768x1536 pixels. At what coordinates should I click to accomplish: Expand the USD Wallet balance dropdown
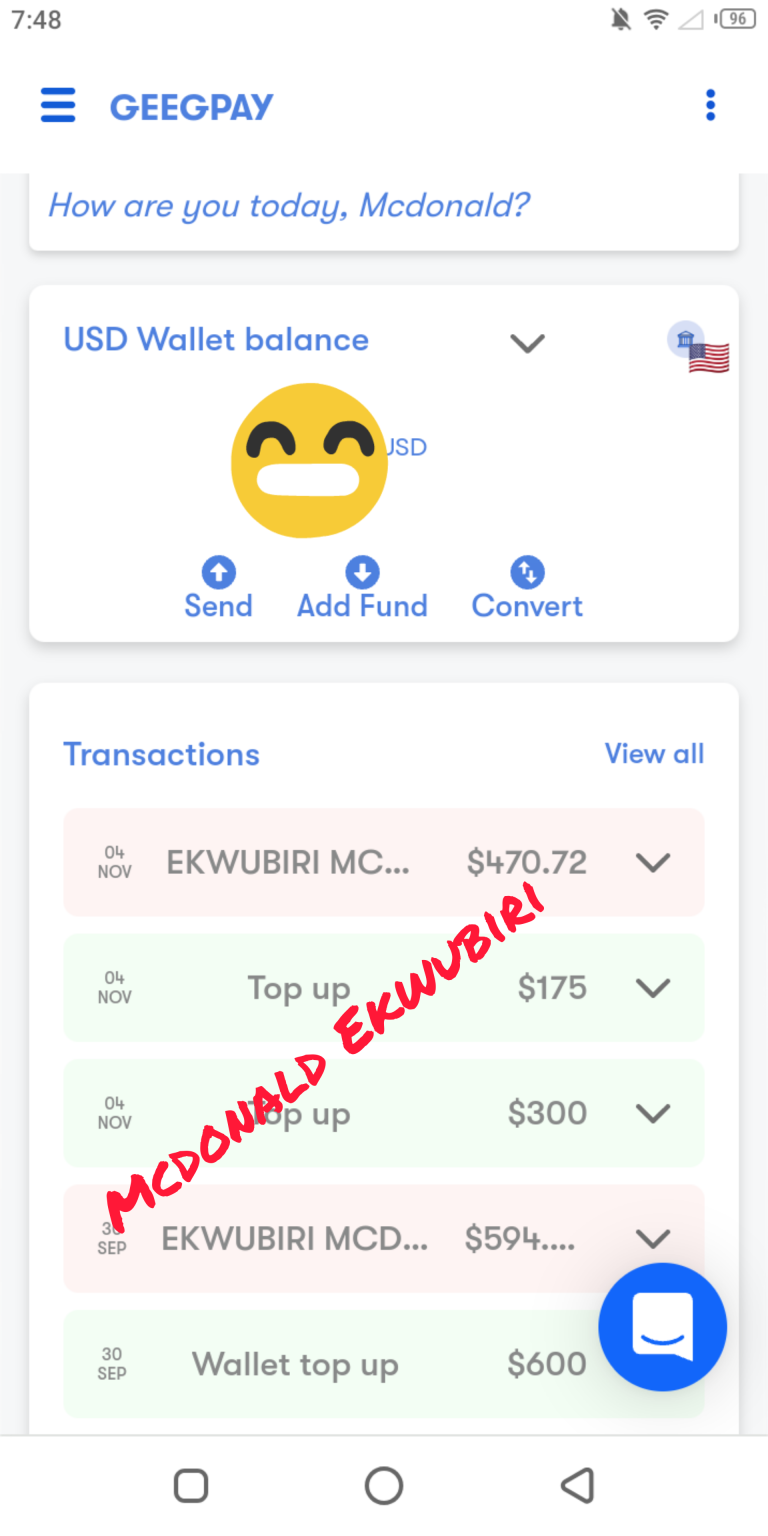(x=527, y=343)
